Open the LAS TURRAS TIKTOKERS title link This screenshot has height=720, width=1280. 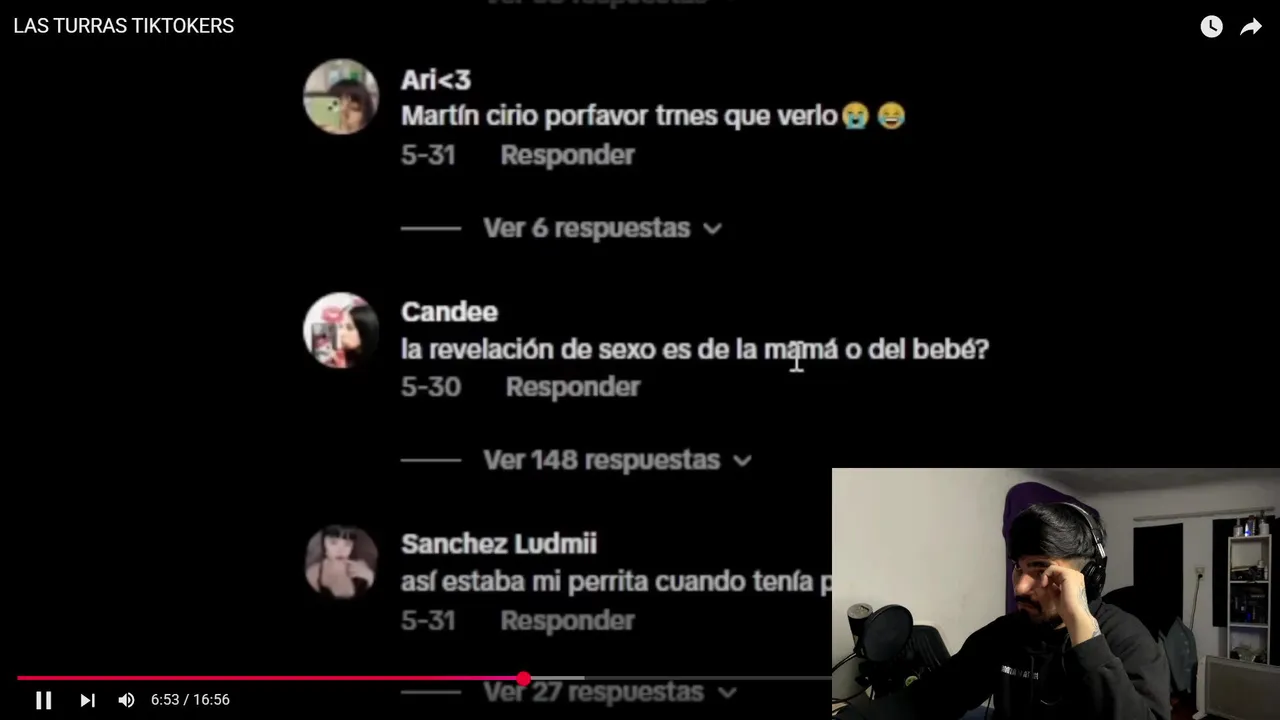pos(124,27)
